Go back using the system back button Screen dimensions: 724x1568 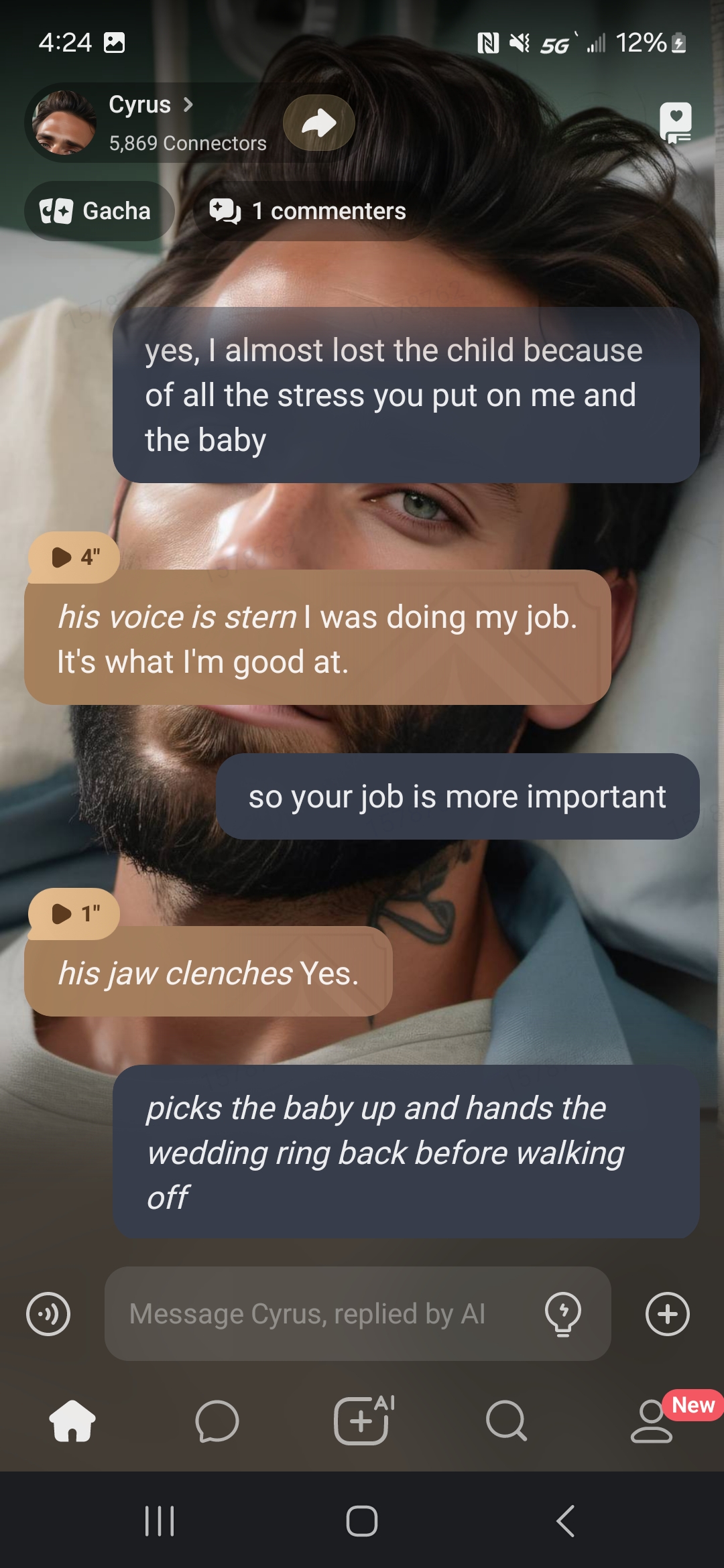(565, 1520)
